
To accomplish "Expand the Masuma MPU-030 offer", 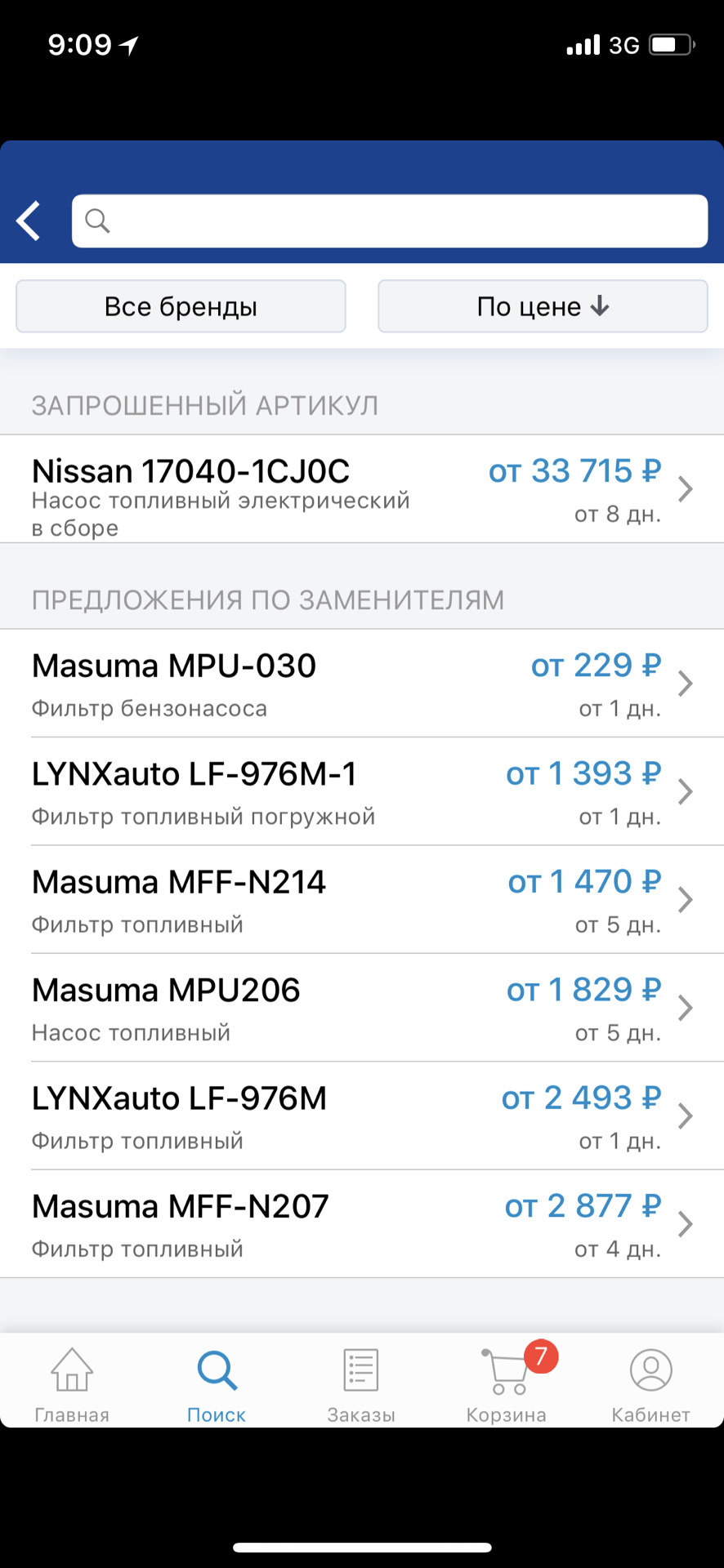I will (362, 684).
